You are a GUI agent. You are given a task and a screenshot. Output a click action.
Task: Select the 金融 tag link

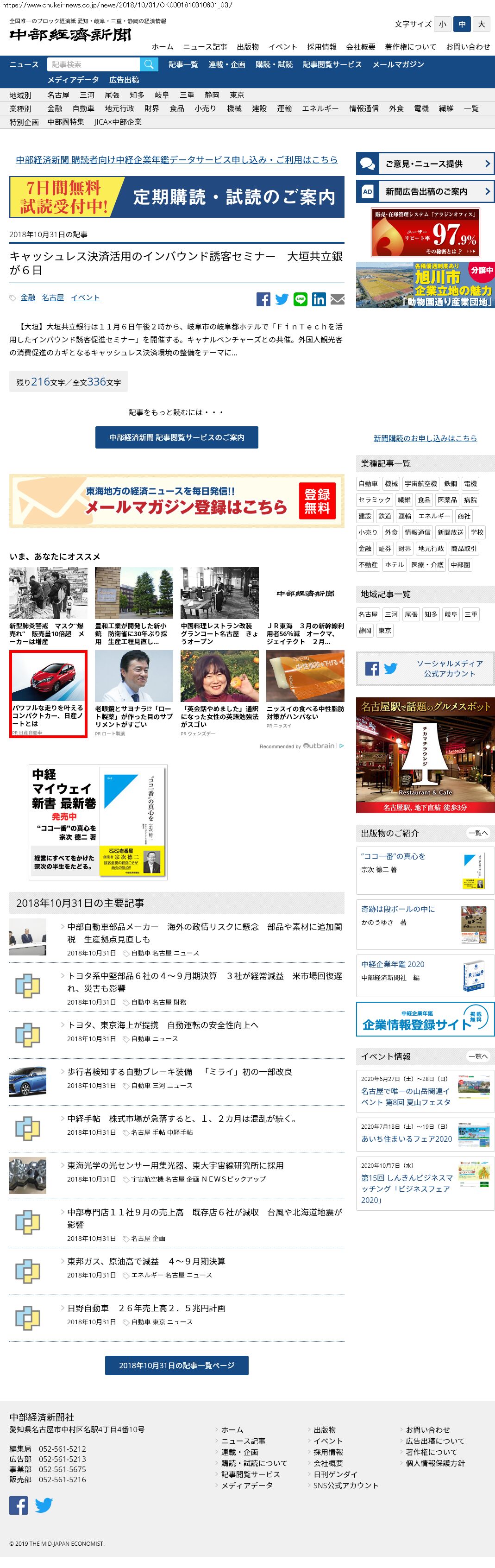28,297
